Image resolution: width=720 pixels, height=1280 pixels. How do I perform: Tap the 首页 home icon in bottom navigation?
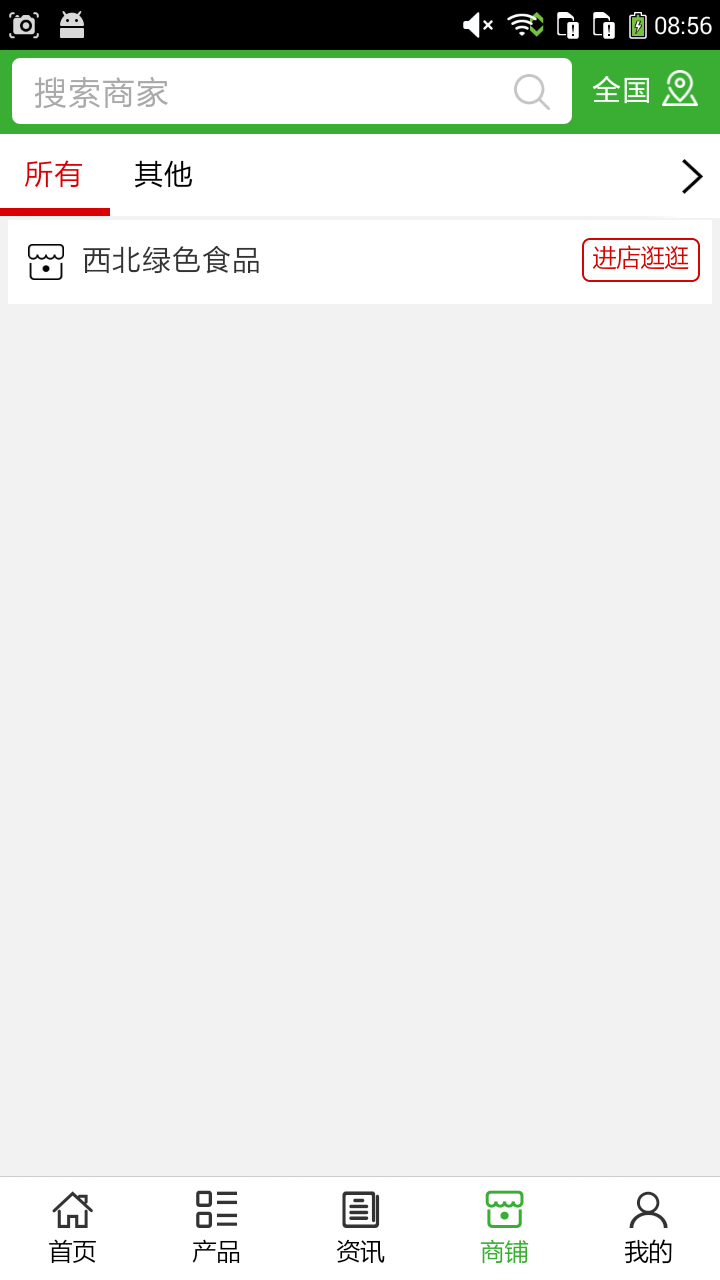tap(71, 1209)
